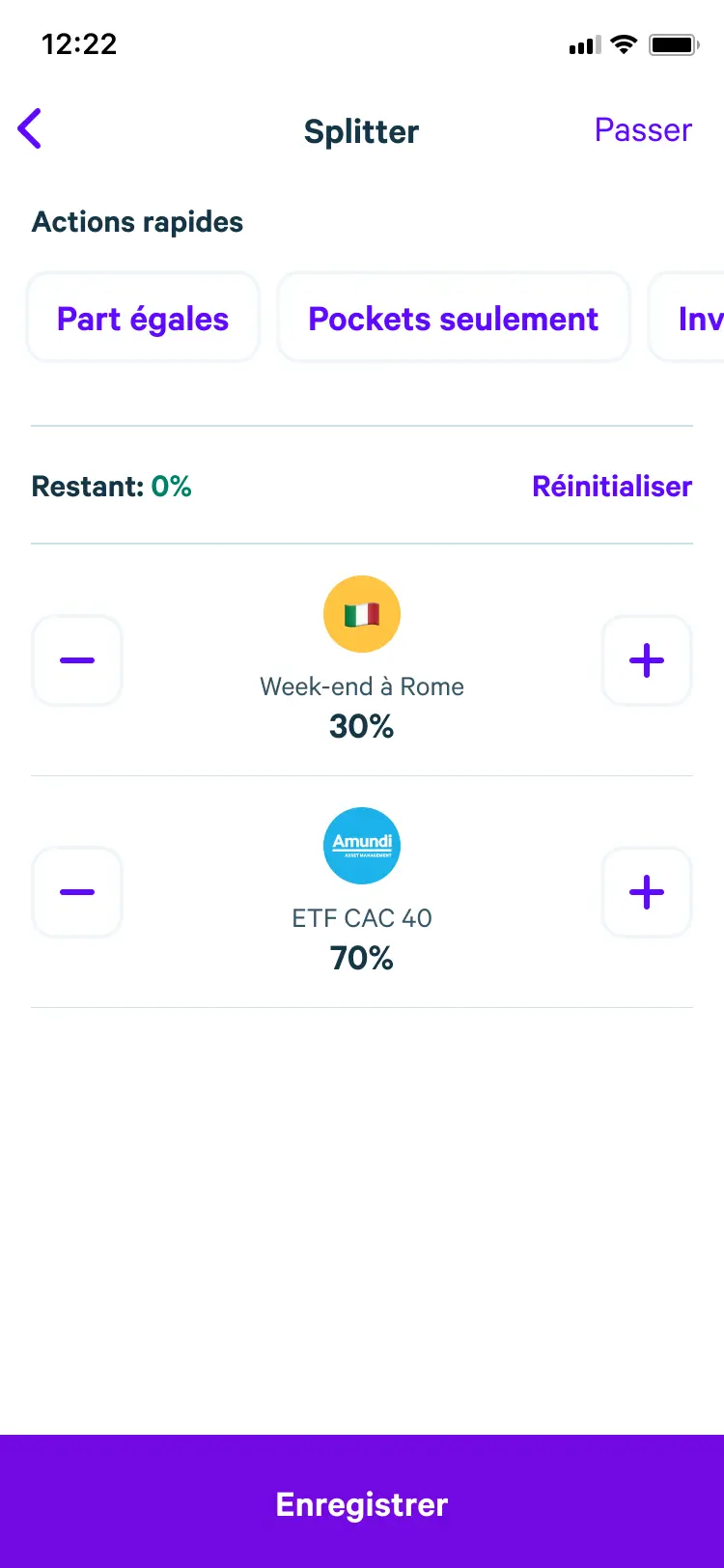Viewport: 724px width, 1568px height.
Task: Save the split with Enregistrer
Action: pos(362,1504)
